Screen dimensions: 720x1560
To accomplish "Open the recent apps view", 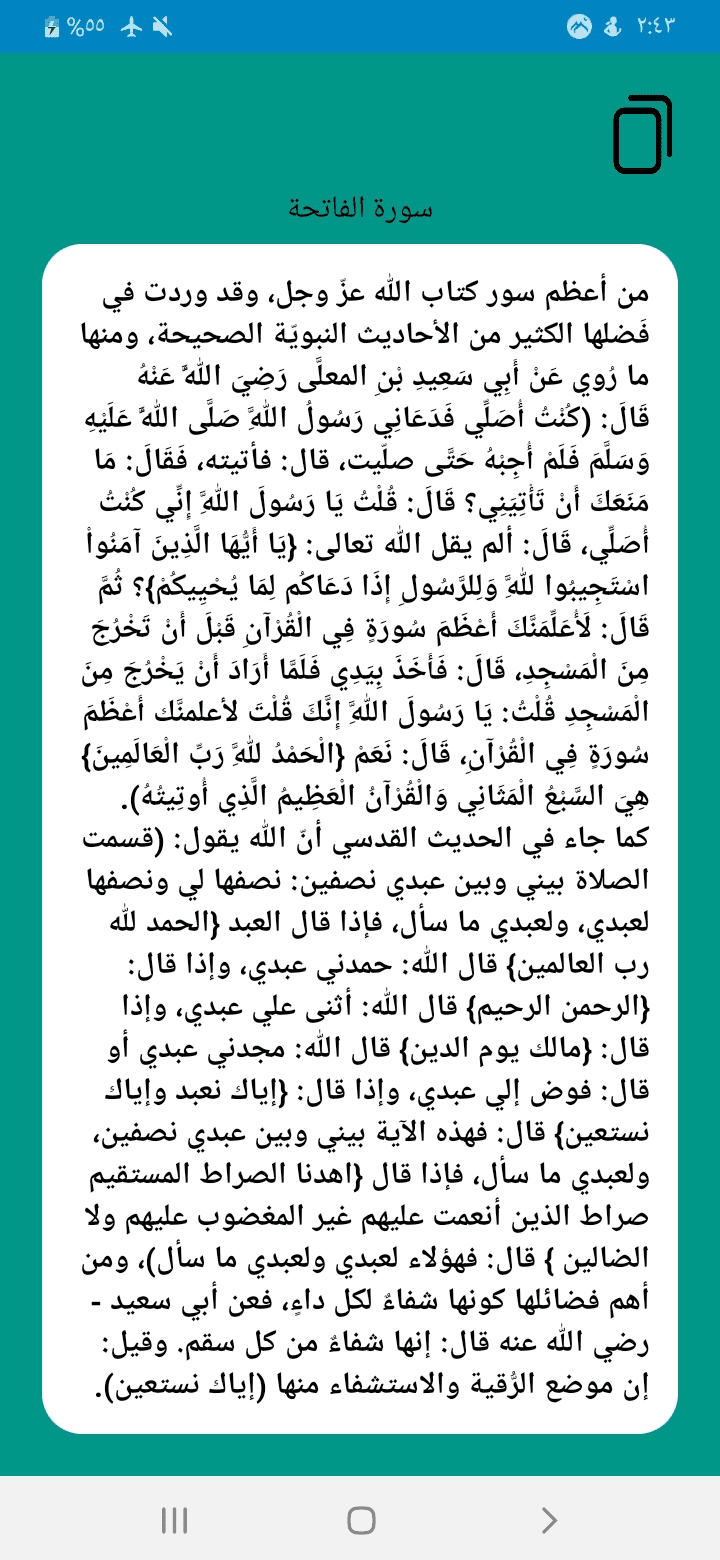I will [x=174, y=1520].
